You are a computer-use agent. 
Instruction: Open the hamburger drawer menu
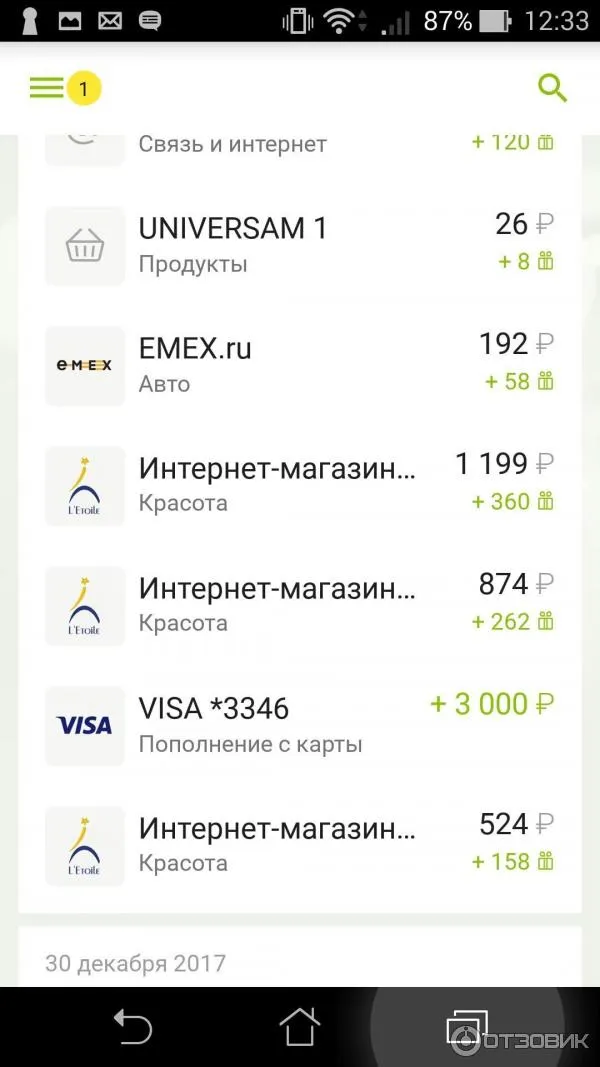click(x=46, y=88)
